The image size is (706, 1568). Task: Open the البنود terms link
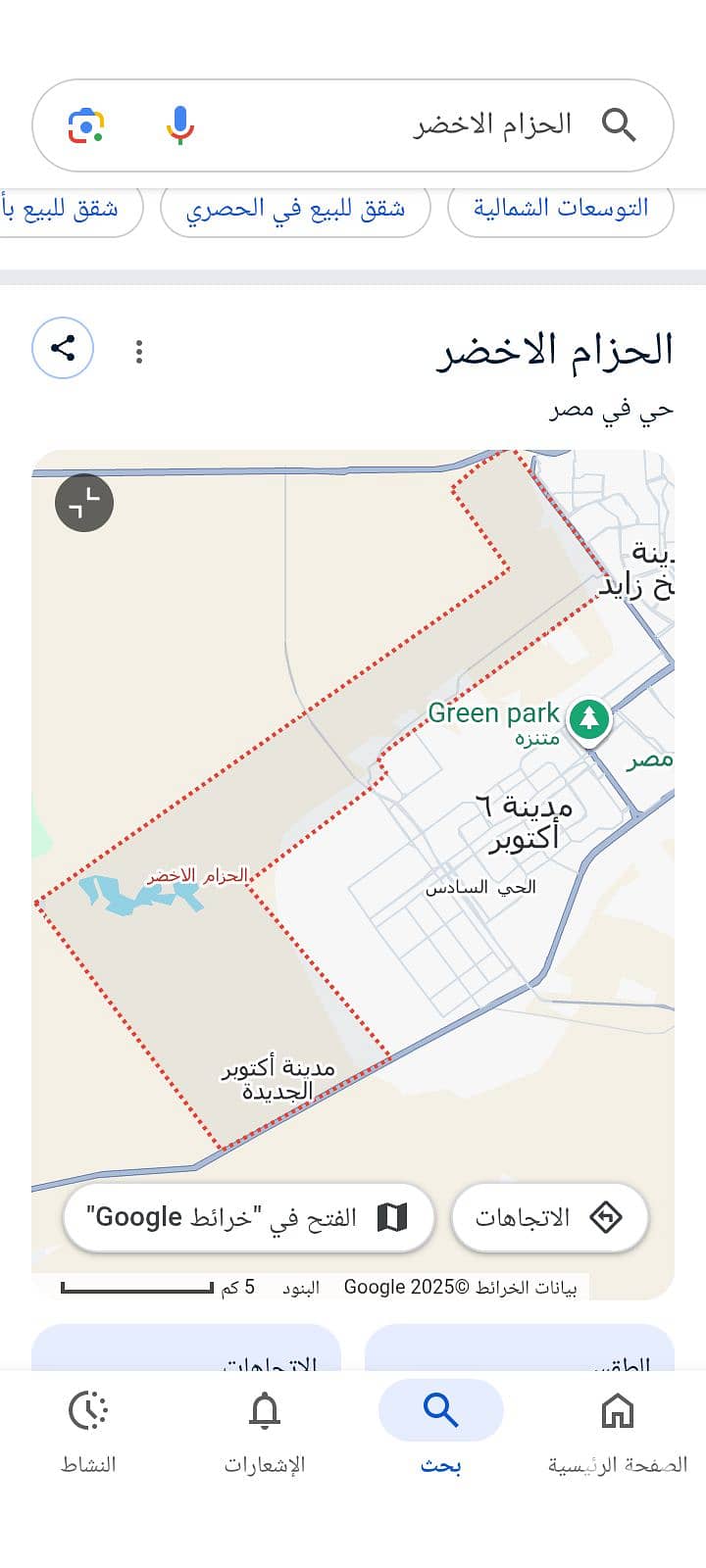301,1288
